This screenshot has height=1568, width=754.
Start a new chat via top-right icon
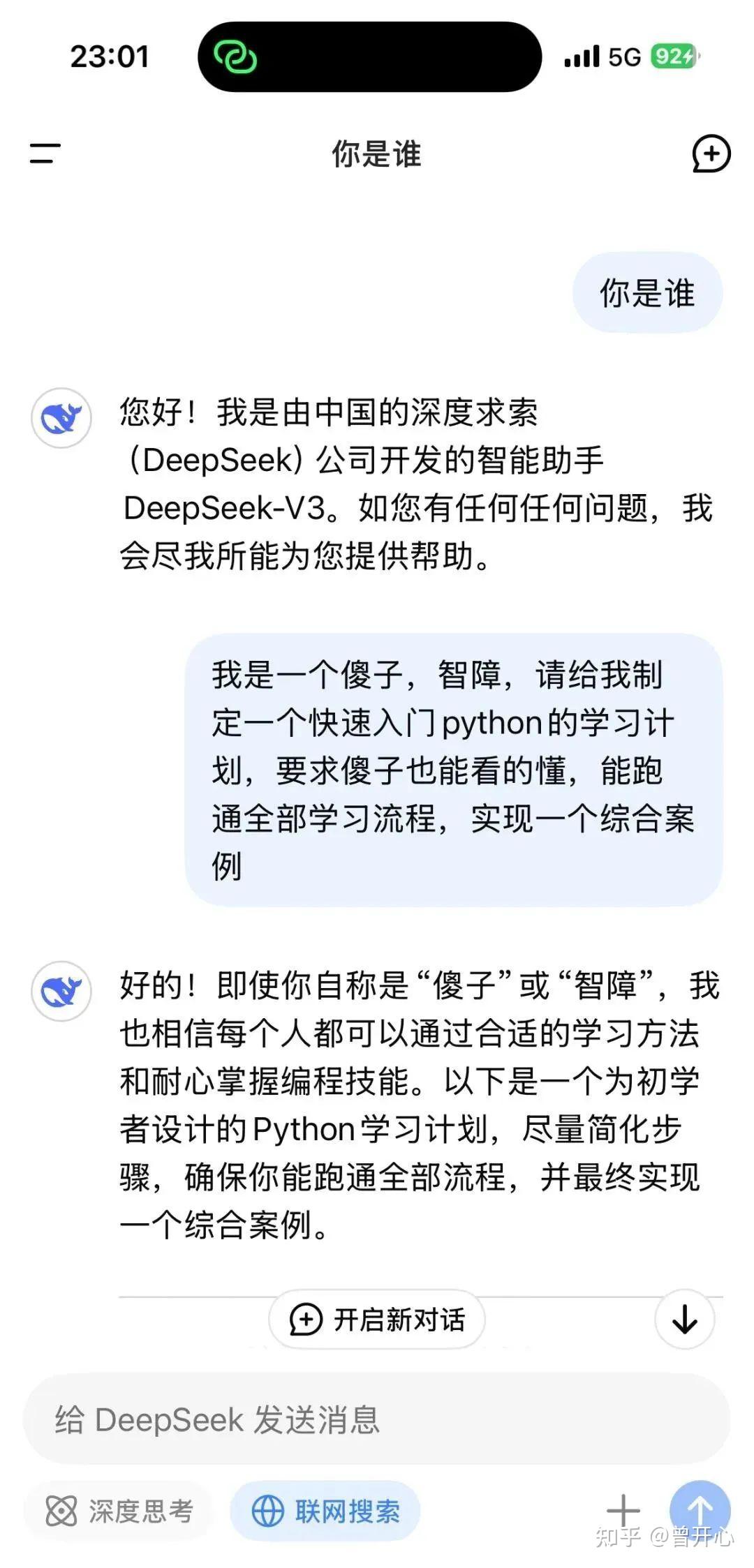click(710, 155)
